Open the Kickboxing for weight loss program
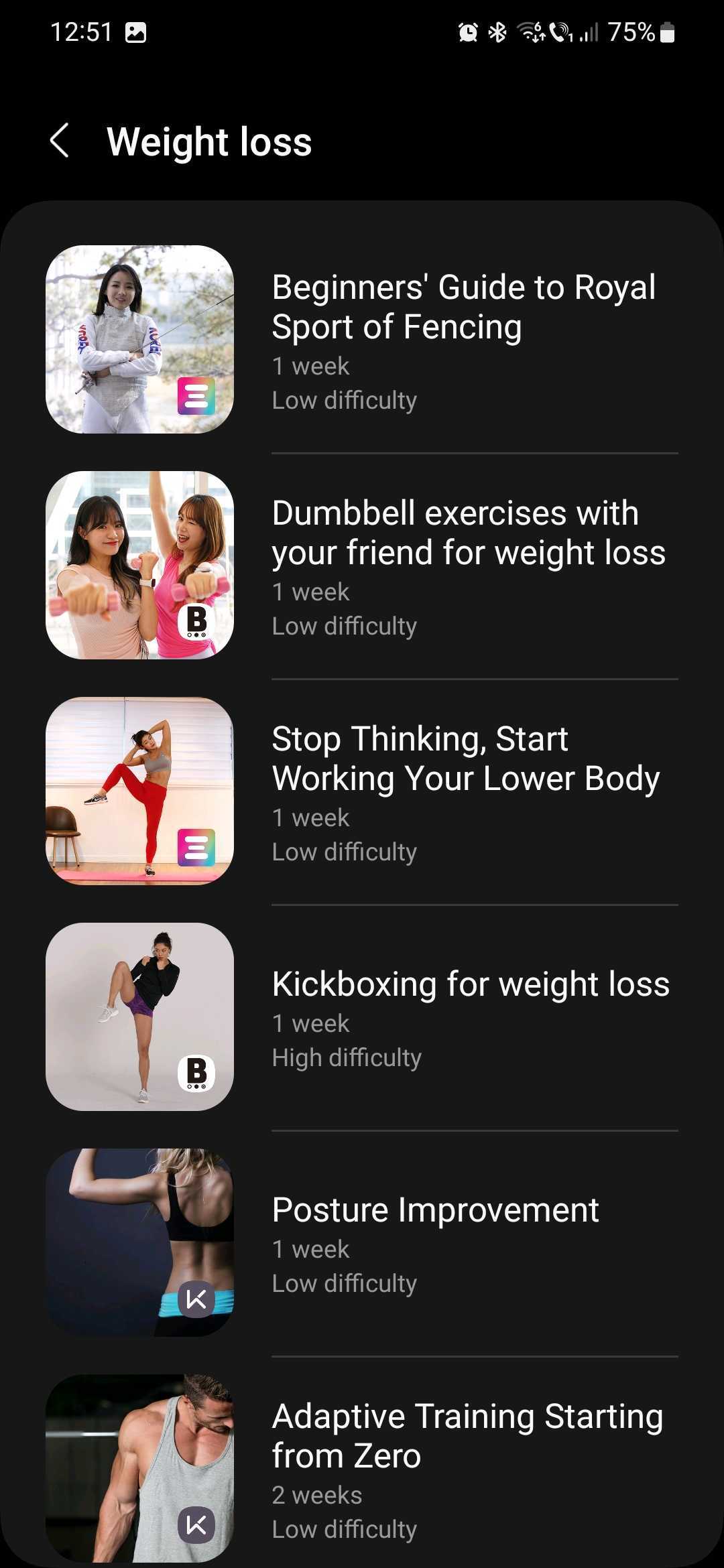The image size is (724, 1568). point(470,984)
